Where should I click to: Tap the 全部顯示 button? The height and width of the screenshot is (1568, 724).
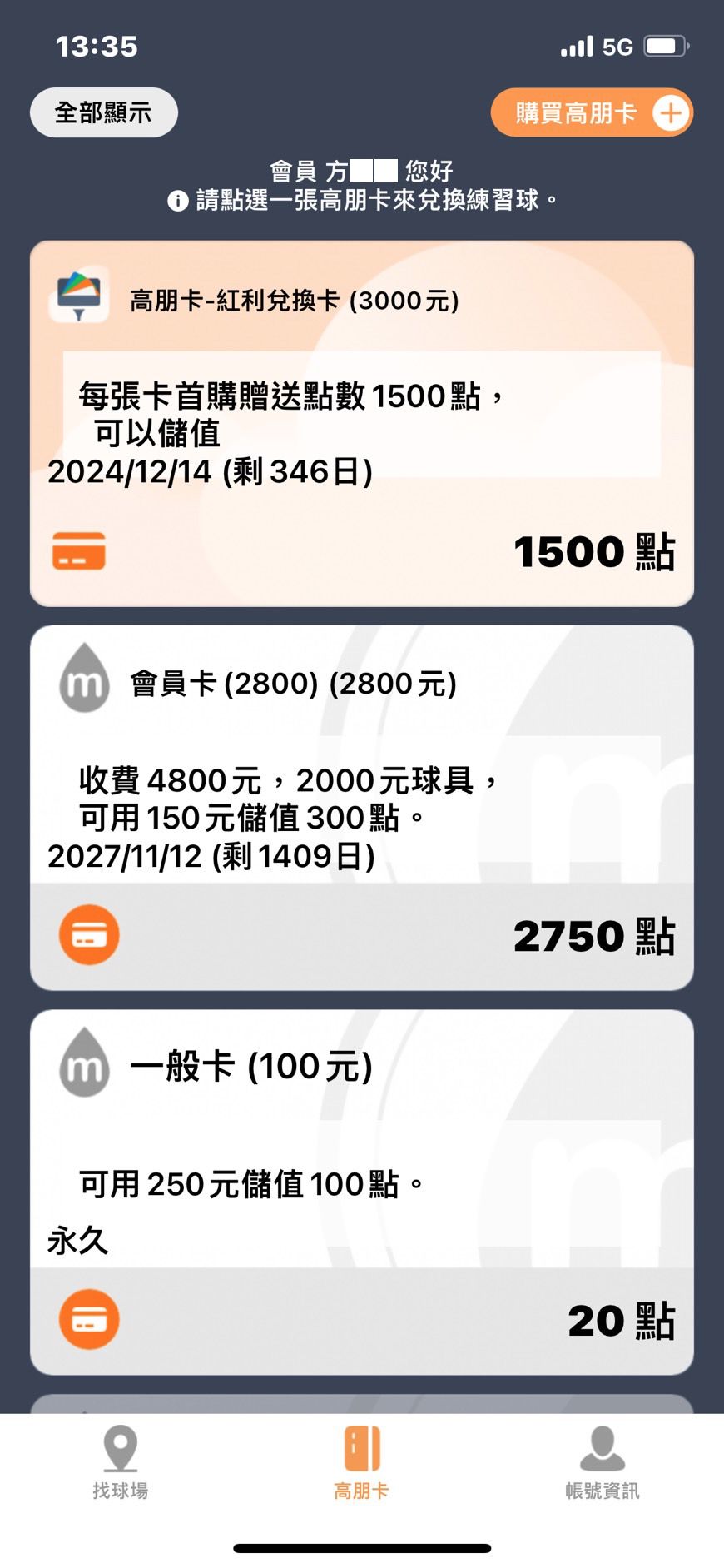103,112
